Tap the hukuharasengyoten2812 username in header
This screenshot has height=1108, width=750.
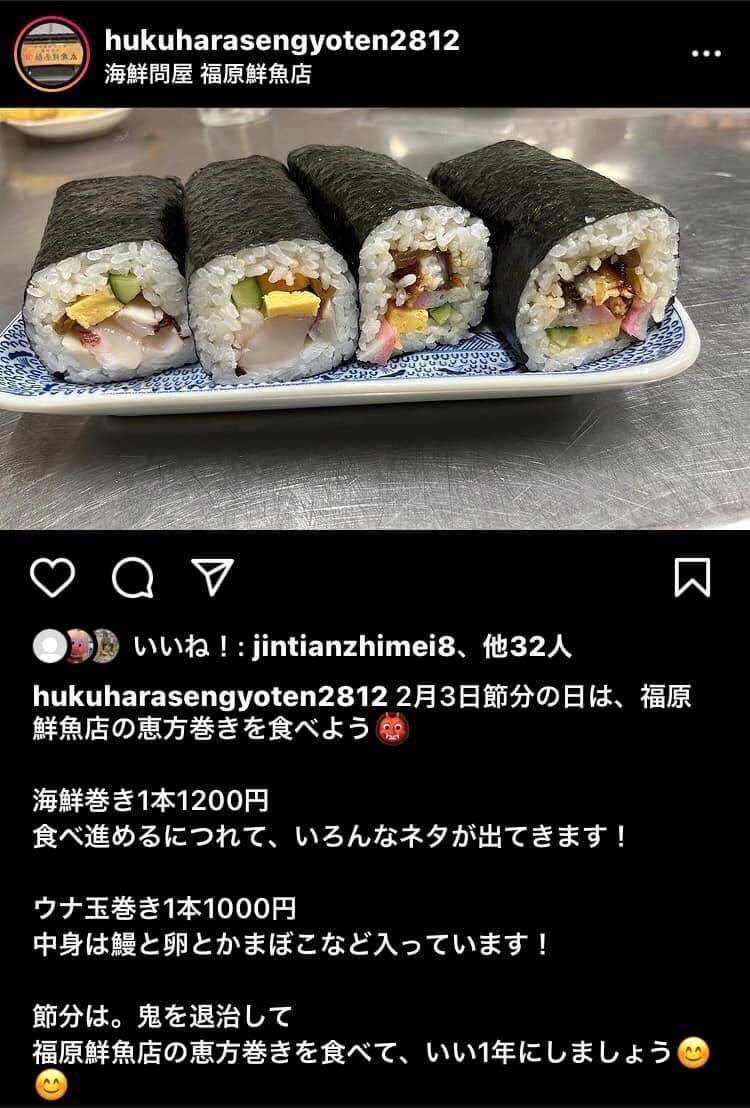(x=281, y=41)
